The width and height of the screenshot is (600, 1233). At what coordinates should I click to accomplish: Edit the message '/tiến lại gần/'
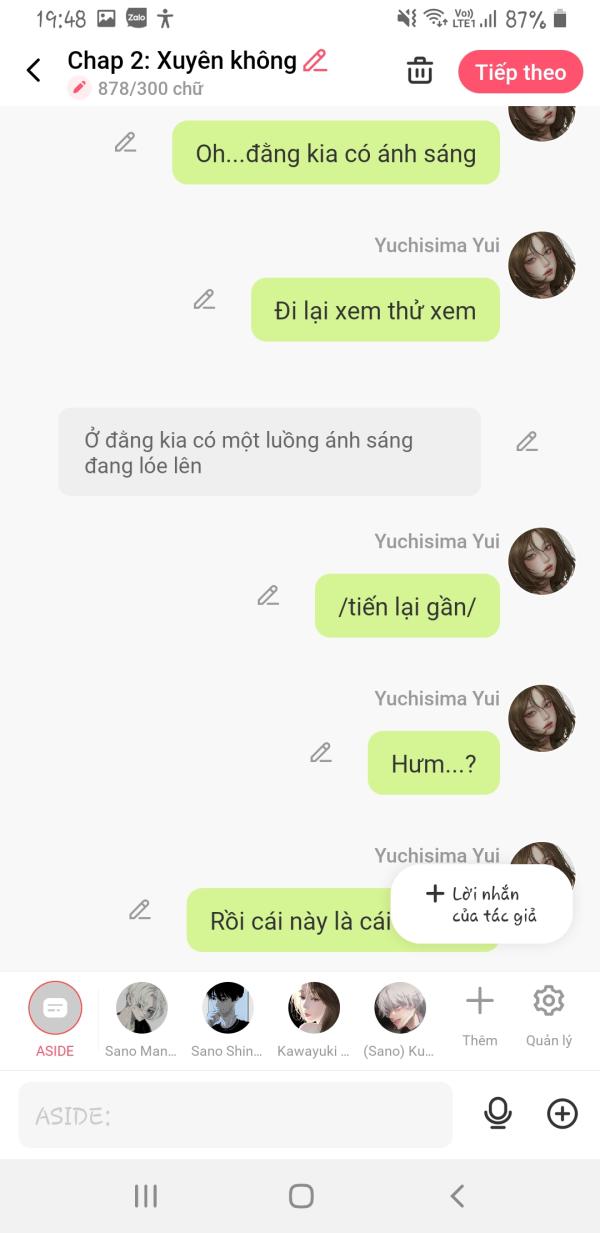point(268,596)
